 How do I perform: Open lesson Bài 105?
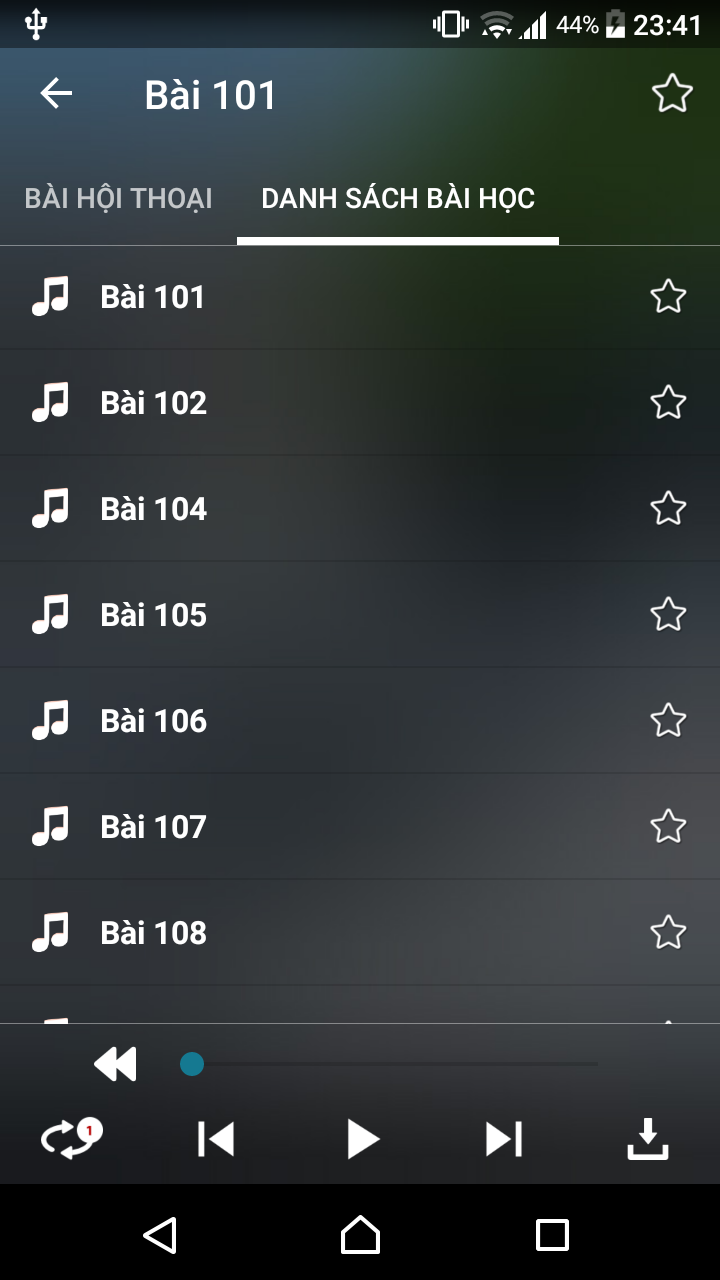pyautogui.click(x=360, y=615)
